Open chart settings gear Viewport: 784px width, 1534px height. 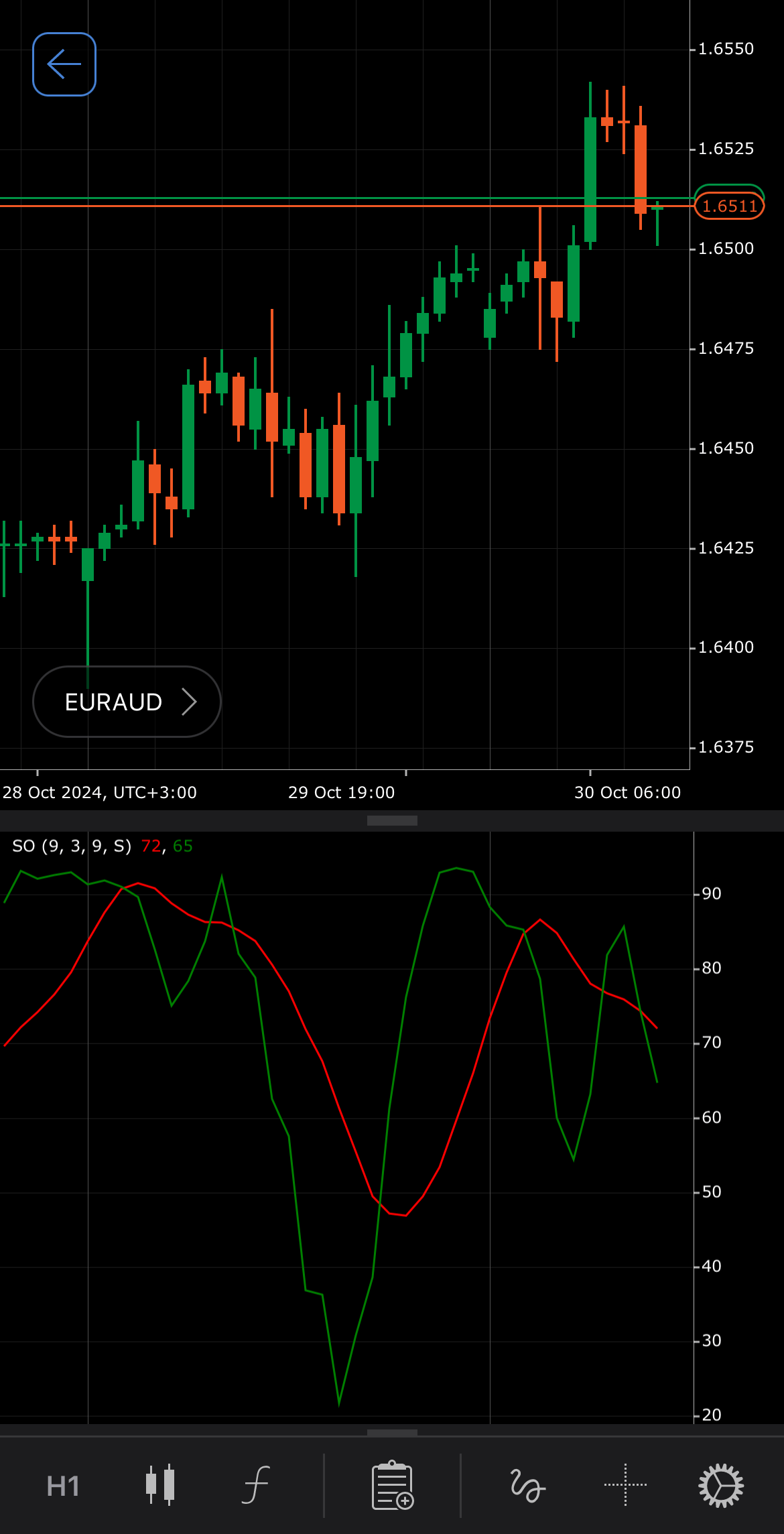[x=721, y=1485]
